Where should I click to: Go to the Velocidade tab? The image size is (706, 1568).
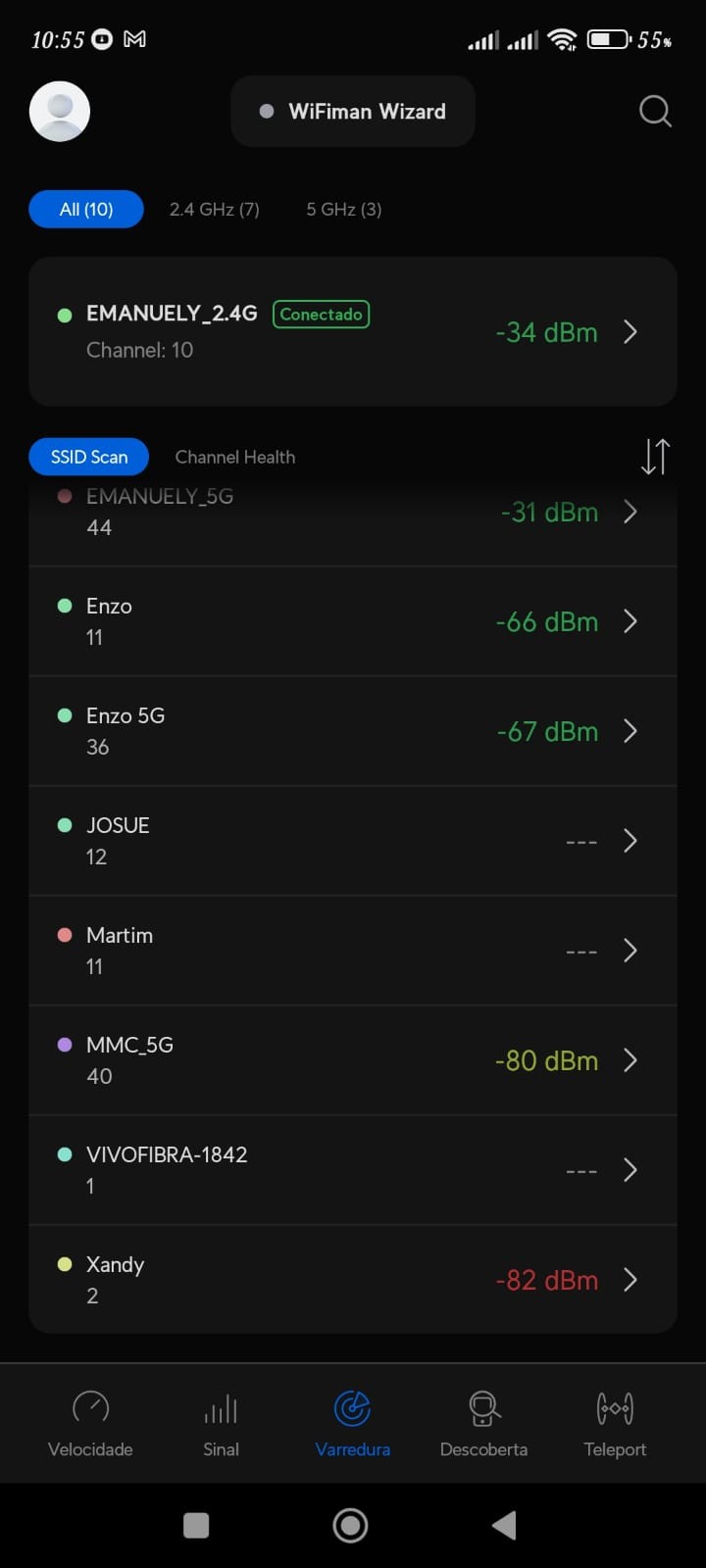click(x=90, y=1423)
